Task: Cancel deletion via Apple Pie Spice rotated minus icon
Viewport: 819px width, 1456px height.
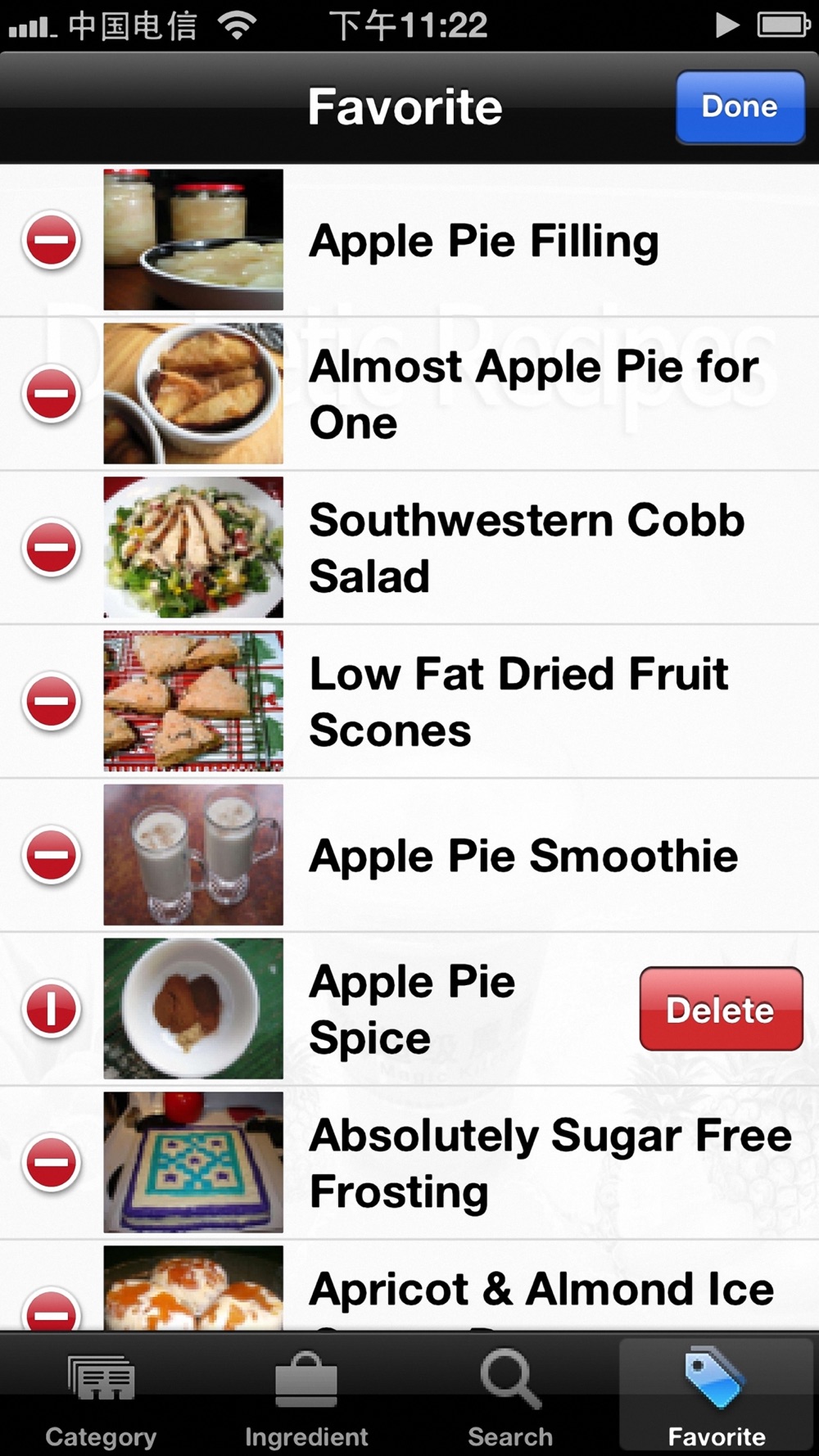Action: click(52, 1009)
